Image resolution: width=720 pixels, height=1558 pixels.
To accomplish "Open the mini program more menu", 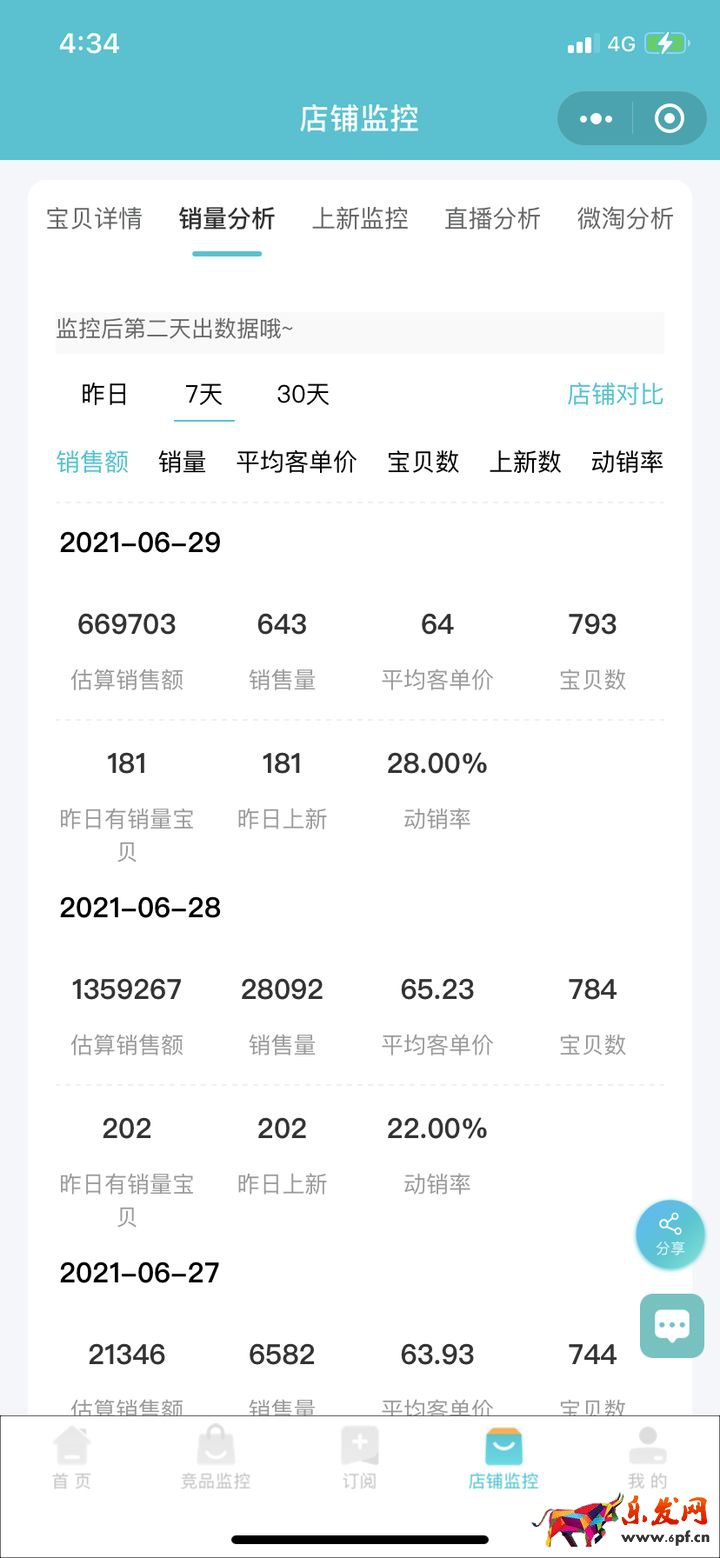I will coord(596,119).
